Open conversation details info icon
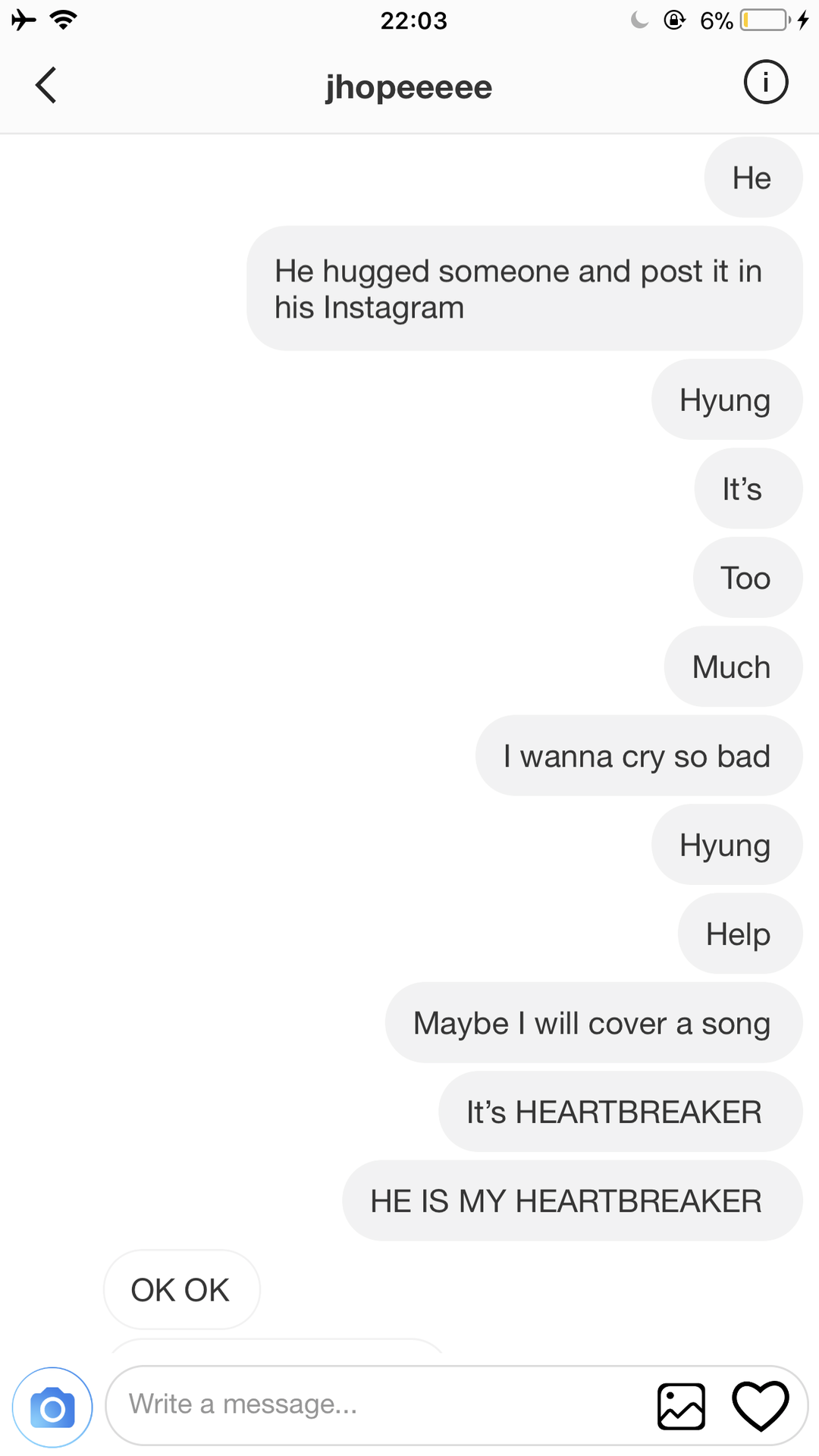This screenshot has height=1456, width=819. click(765, 83)
